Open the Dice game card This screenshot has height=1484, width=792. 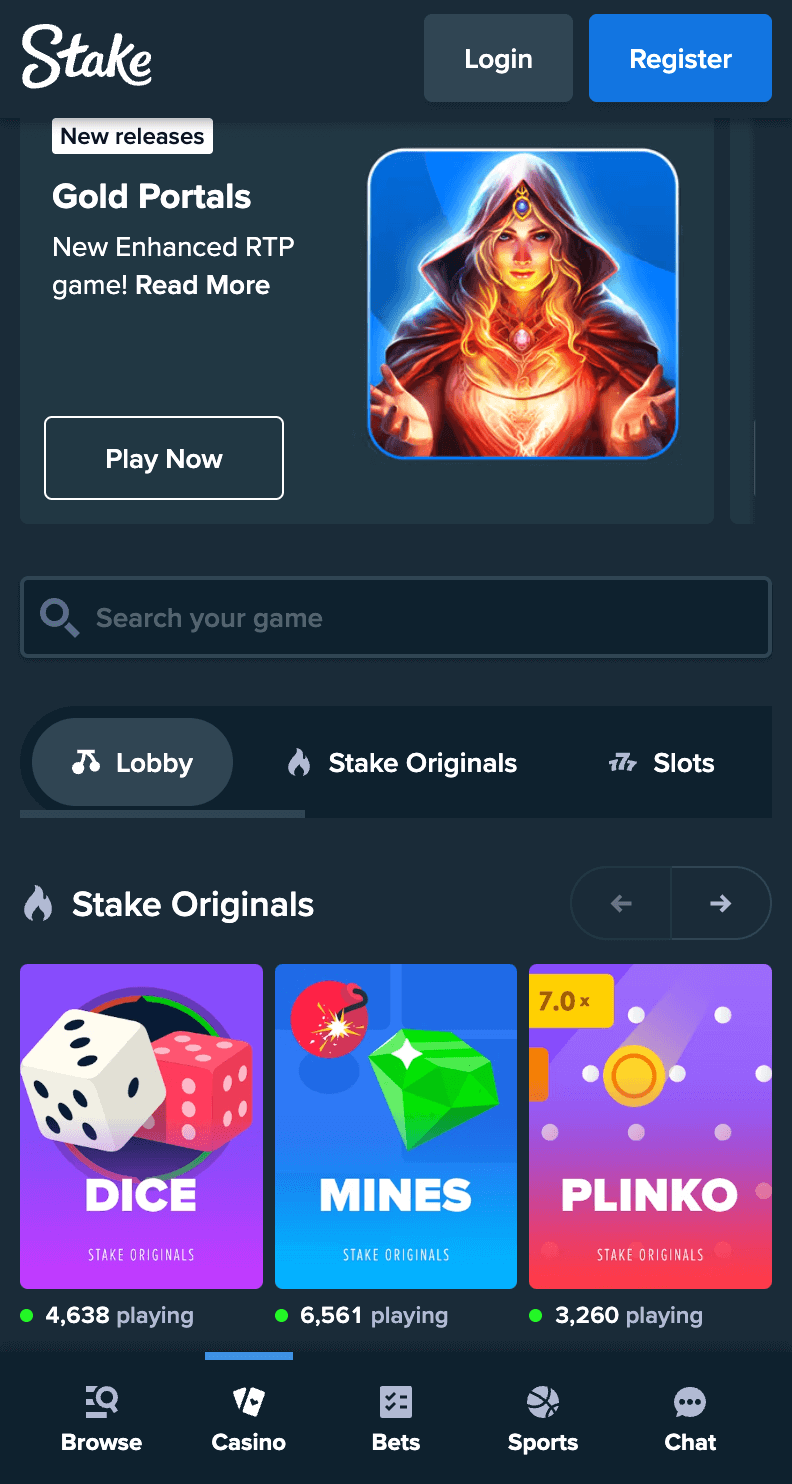[x=141, y=1125]
